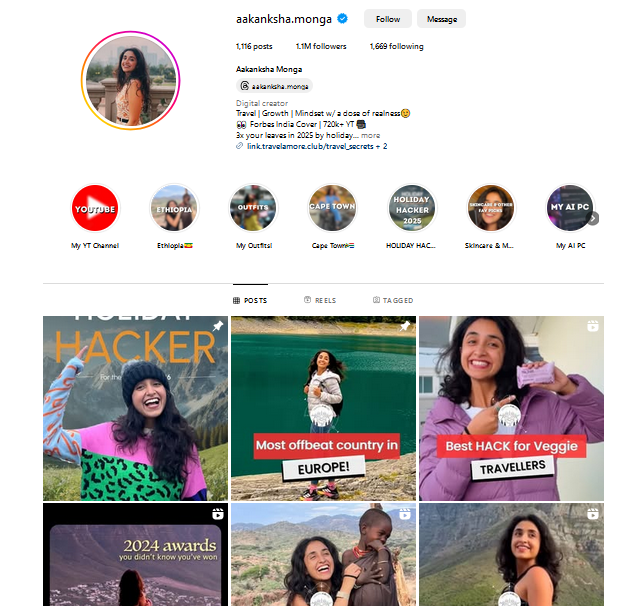Open the profile picture story
Viewport: 640px width, 606px height.
coord(131,82)
